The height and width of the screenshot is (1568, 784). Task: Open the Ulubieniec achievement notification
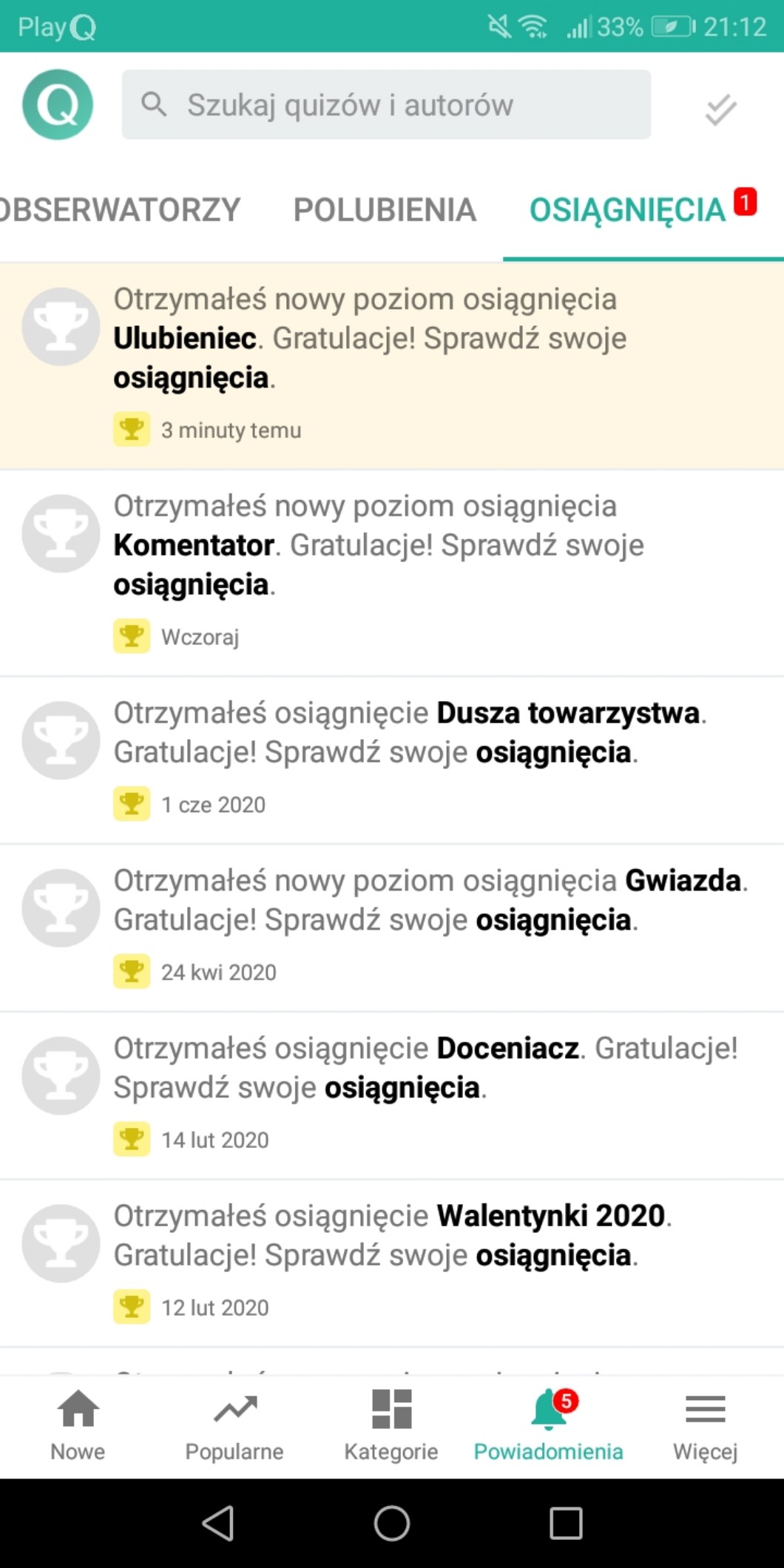392,365
